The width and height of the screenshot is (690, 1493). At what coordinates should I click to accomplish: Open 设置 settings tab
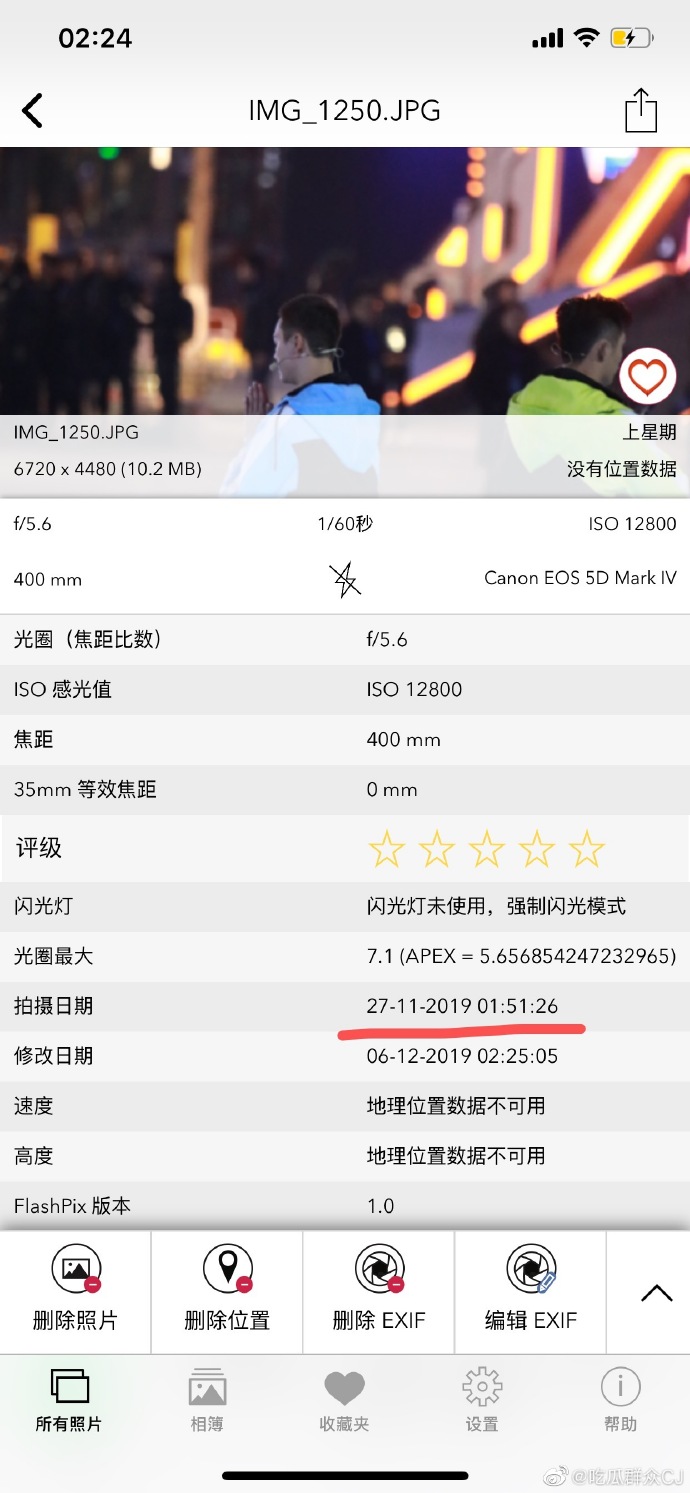click(x=482, y=1400)
